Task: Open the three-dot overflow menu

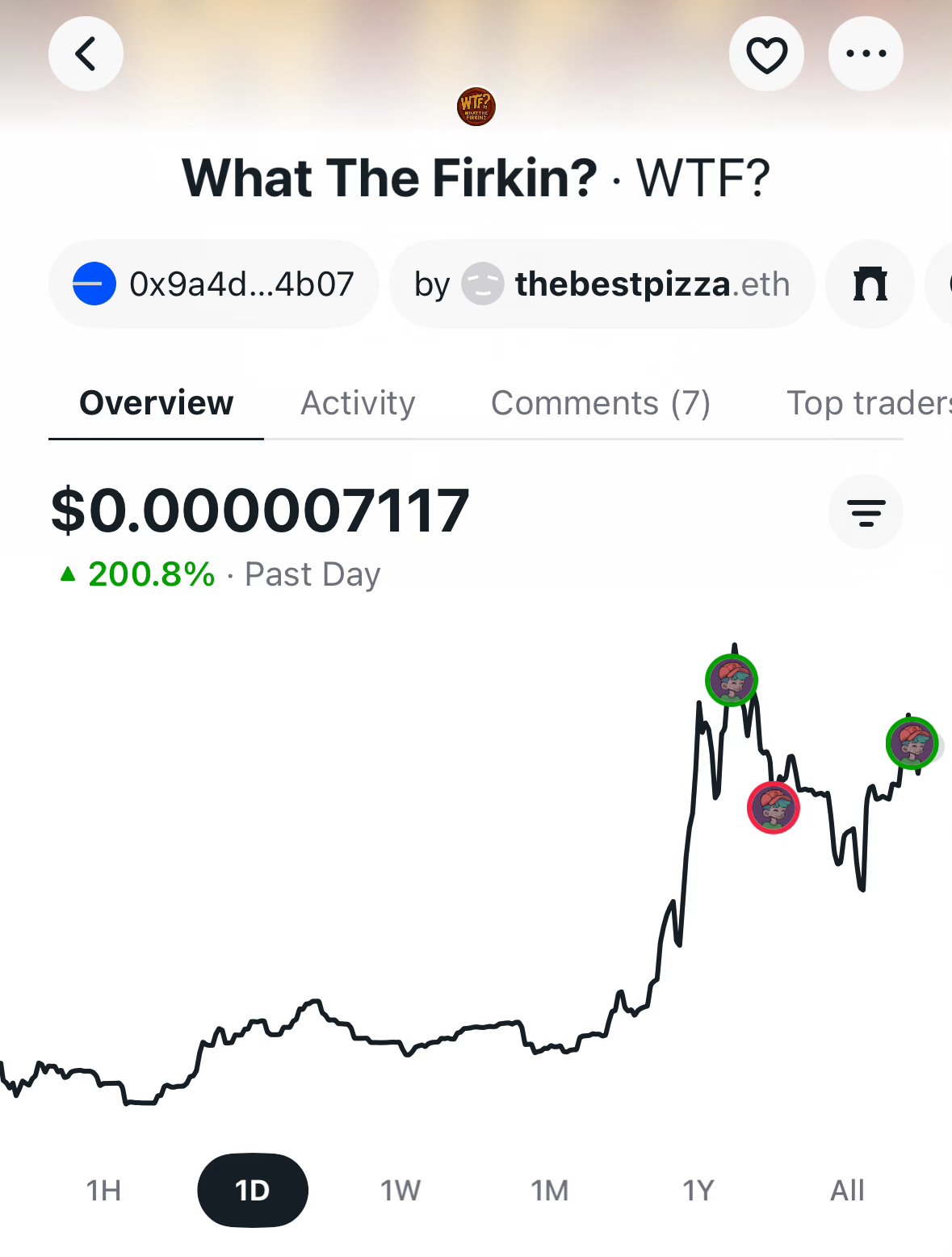Action: pyautogui.click(x=866, y=54)
